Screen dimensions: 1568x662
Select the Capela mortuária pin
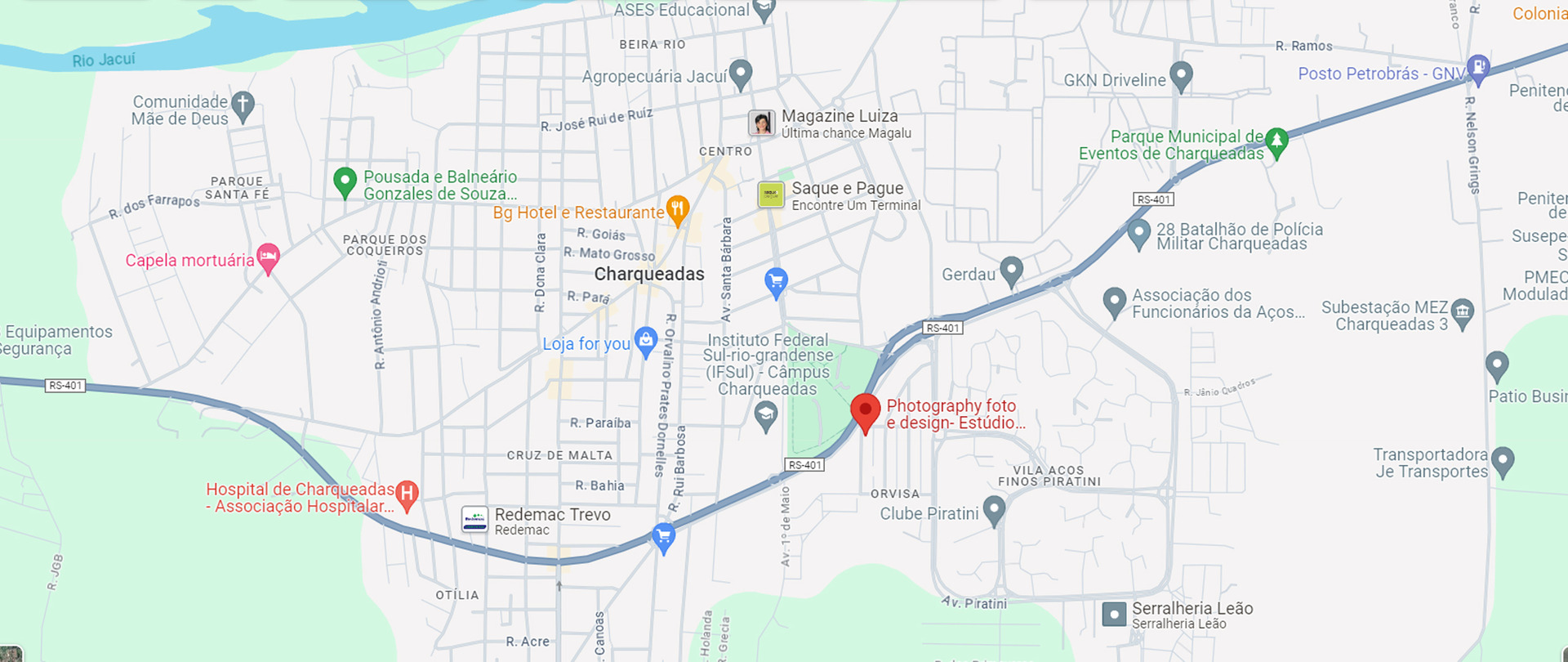click(268, 258)
